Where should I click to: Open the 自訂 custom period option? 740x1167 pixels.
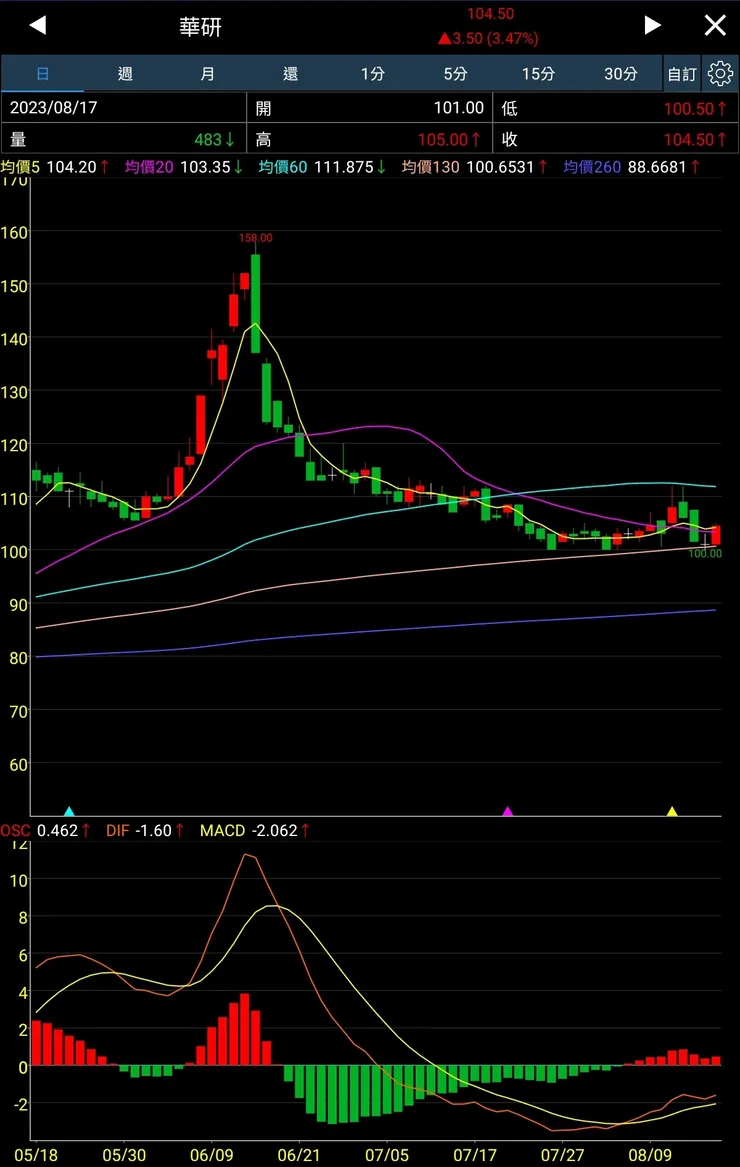(682, 74)
